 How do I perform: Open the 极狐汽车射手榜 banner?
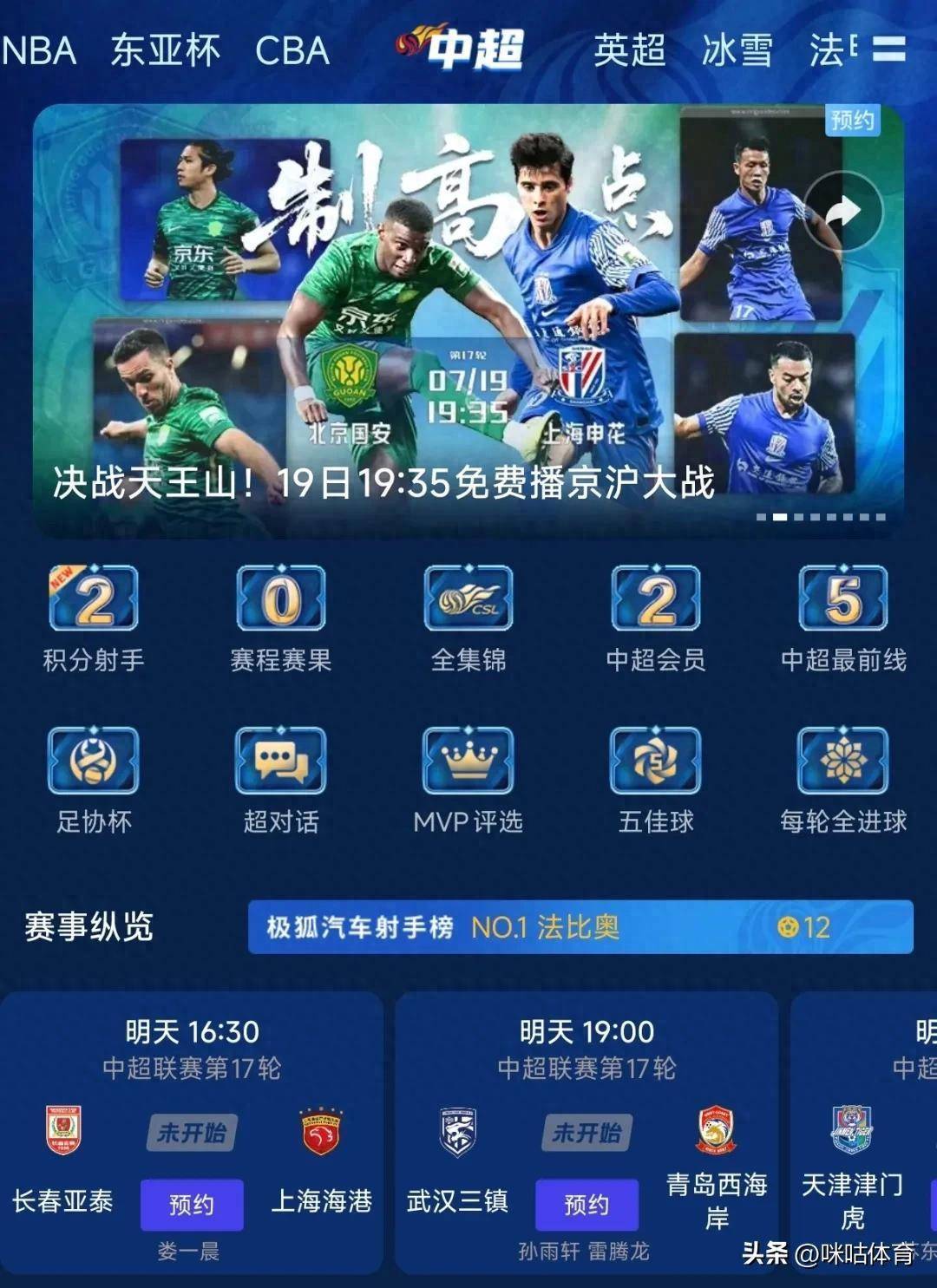[580, 927]
